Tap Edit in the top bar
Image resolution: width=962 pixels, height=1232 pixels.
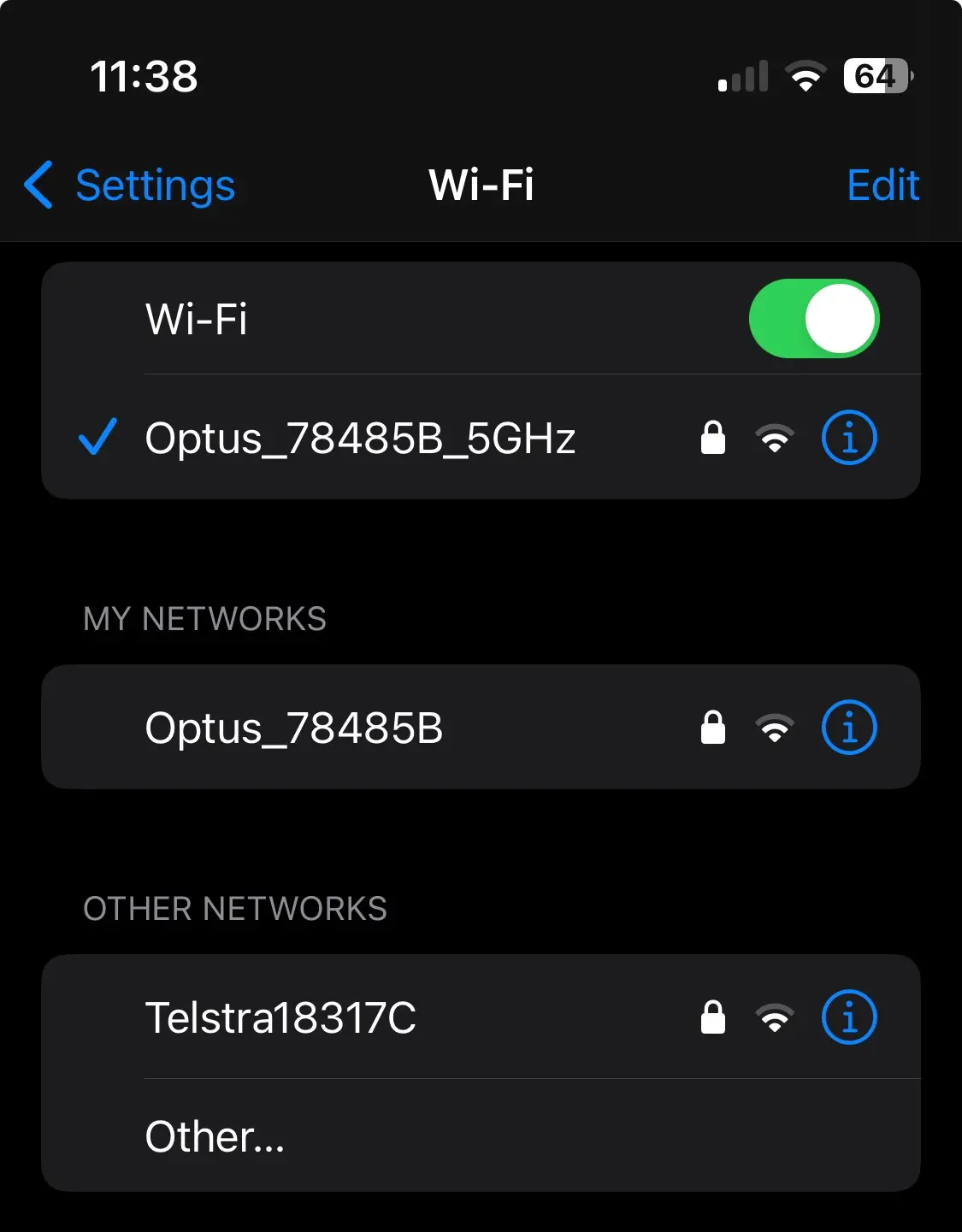click(x=882, y=185)
